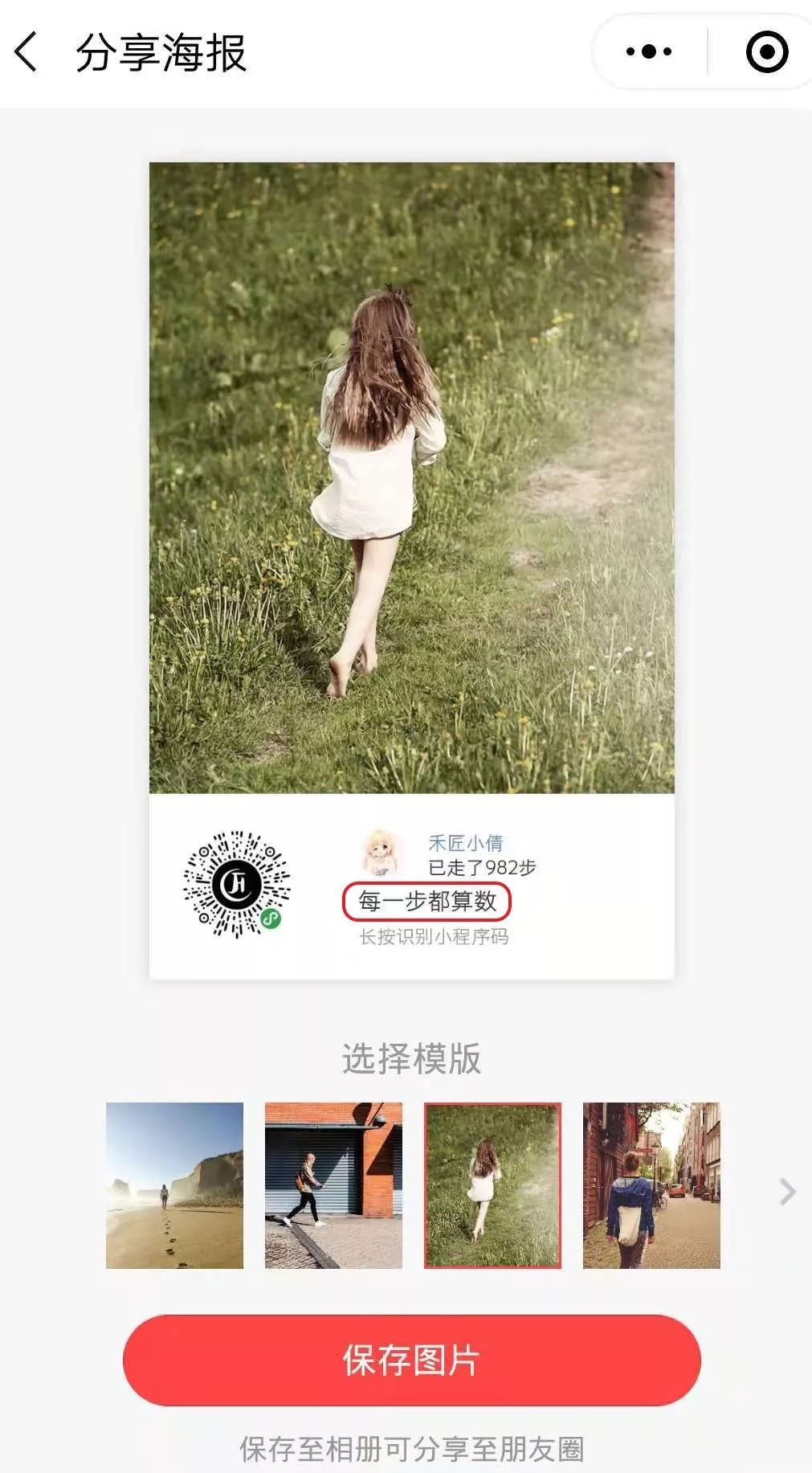The image size is (812, 1473).
Task: Pick the street backpack girl template
Action: point(651,1185)
